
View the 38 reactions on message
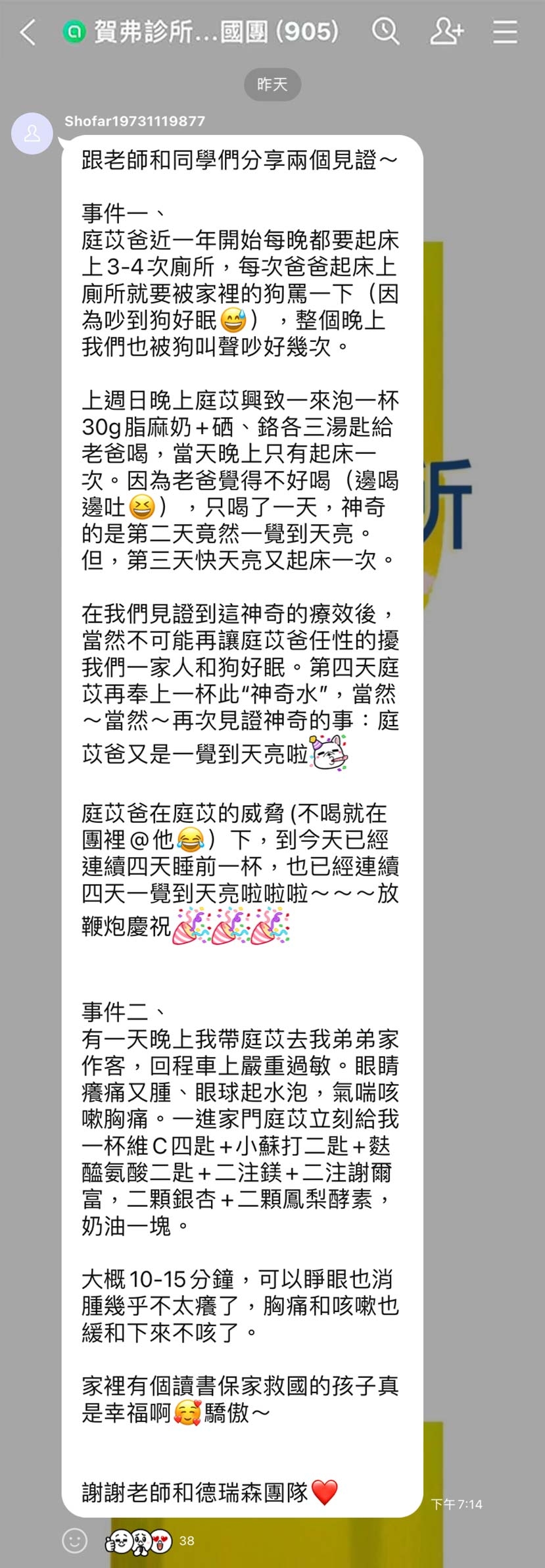[151, 1540]
